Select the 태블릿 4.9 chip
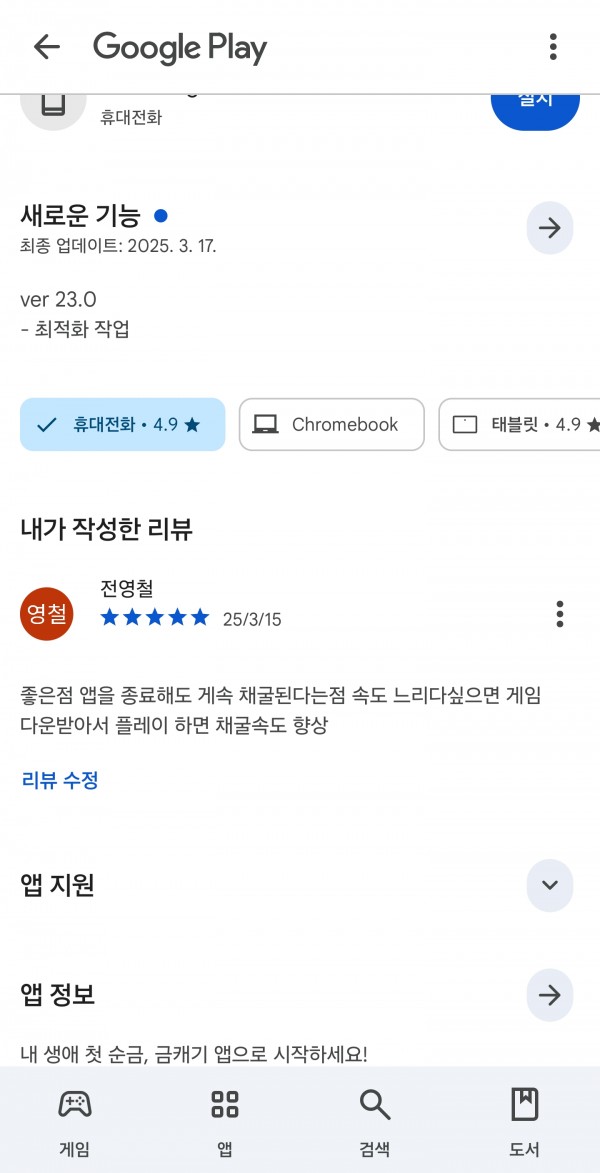This screenshot has width=600, height=1173. 519,425
